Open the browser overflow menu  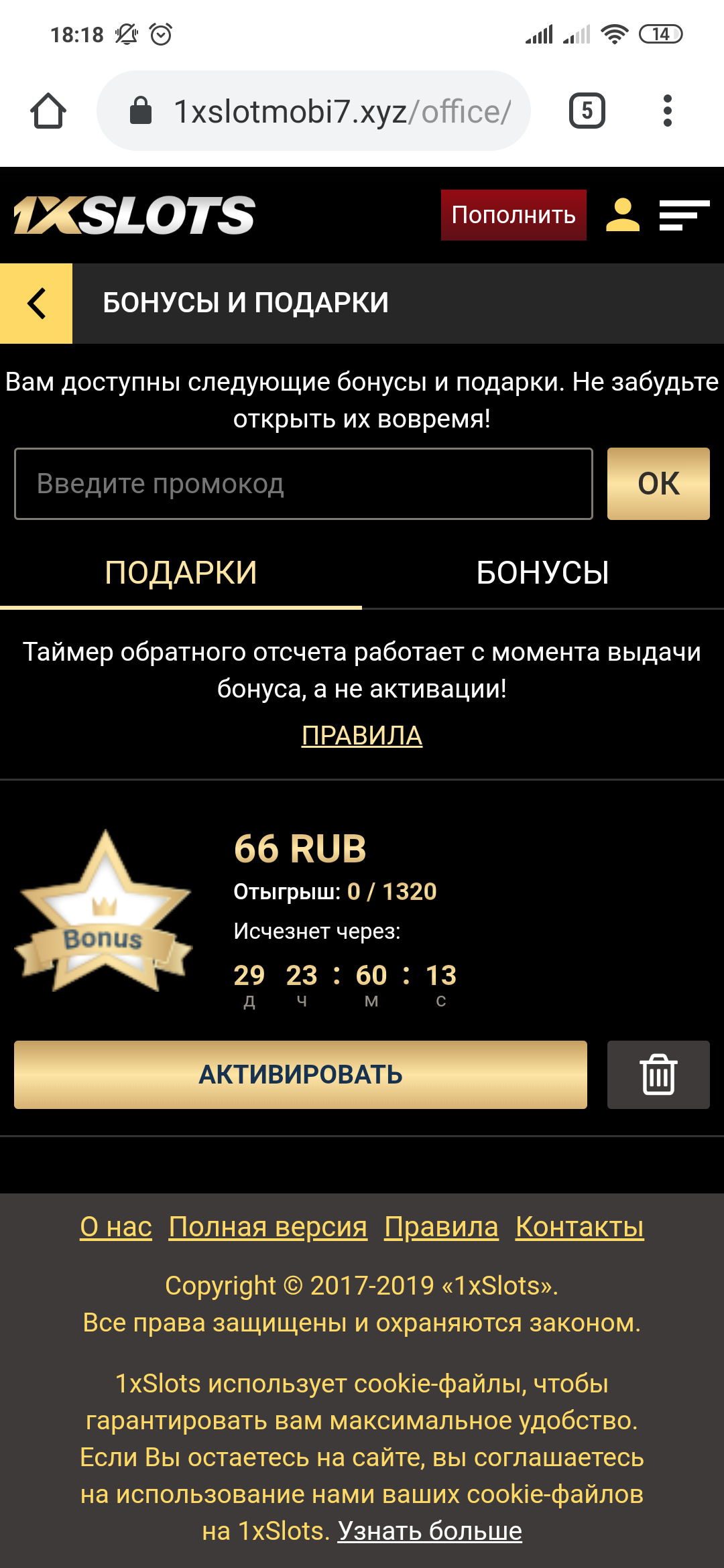[667, 111]
